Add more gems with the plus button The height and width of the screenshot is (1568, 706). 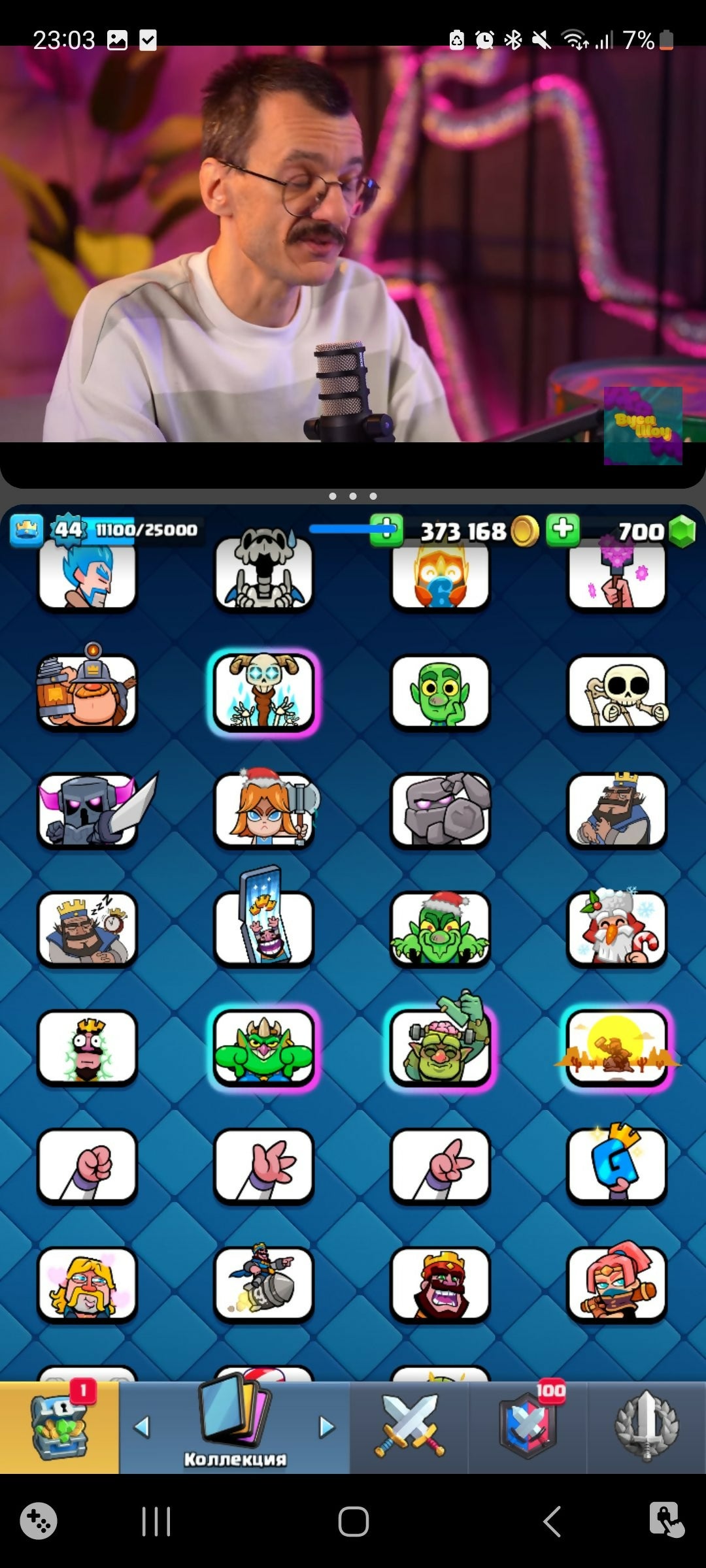(563, 530)
